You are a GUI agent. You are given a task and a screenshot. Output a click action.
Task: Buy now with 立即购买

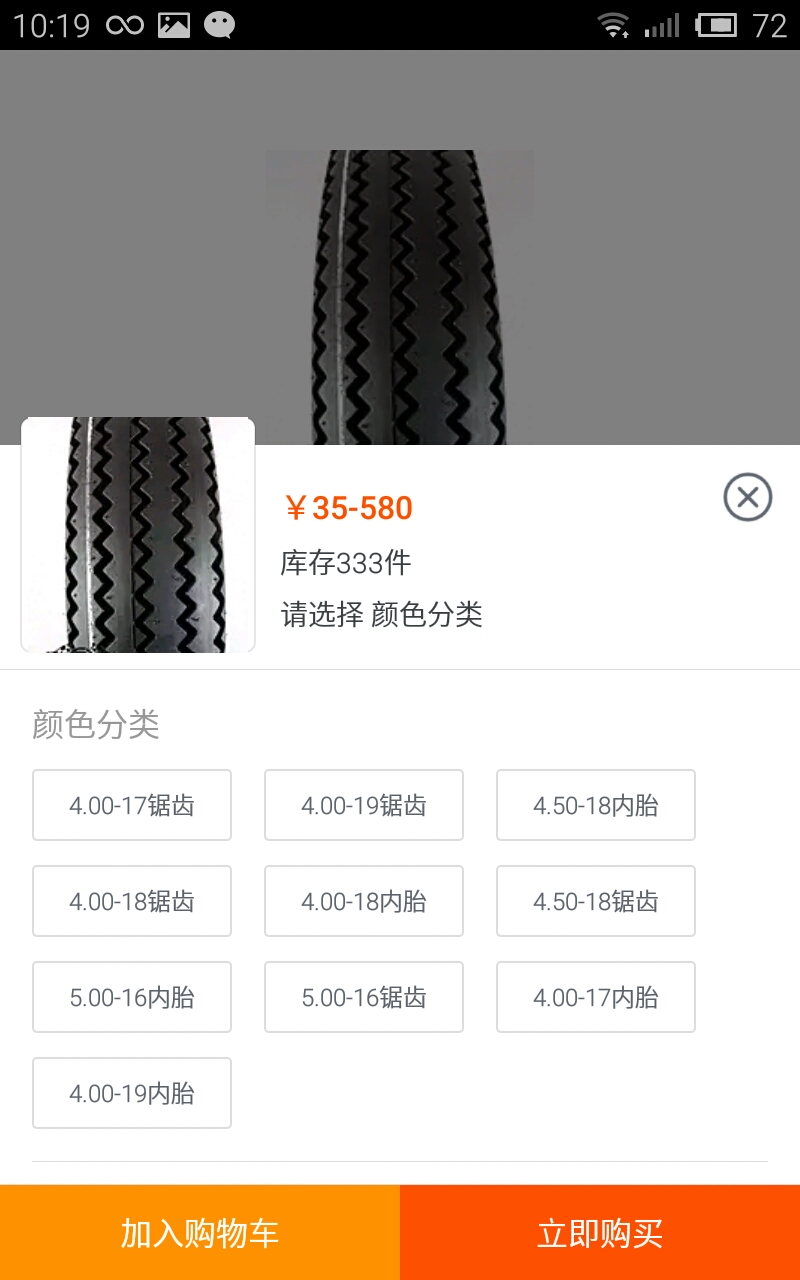(600, 1233)
